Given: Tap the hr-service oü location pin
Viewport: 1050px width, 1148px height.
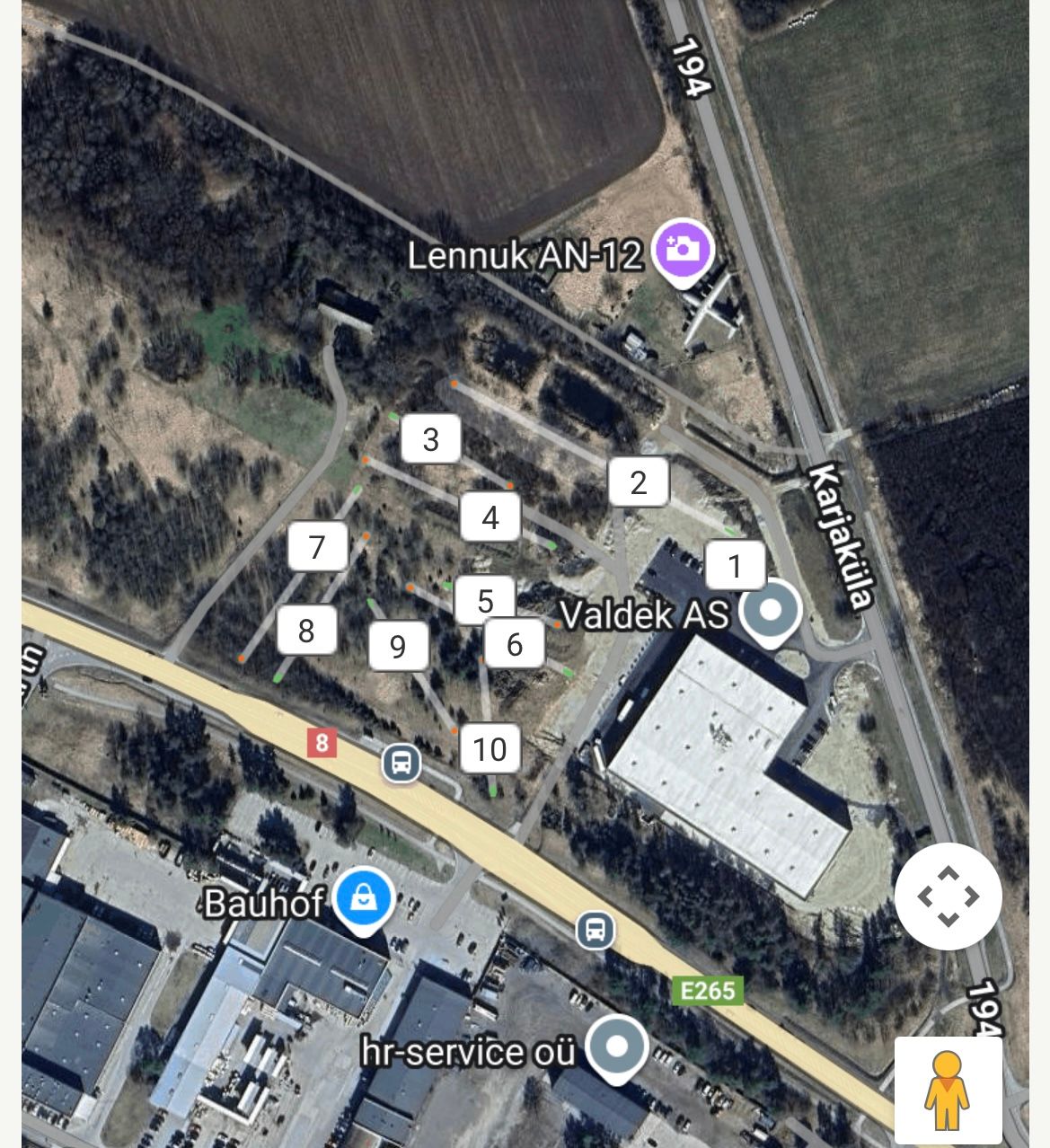Looking at the screenshot, I should coord(617,1046).
